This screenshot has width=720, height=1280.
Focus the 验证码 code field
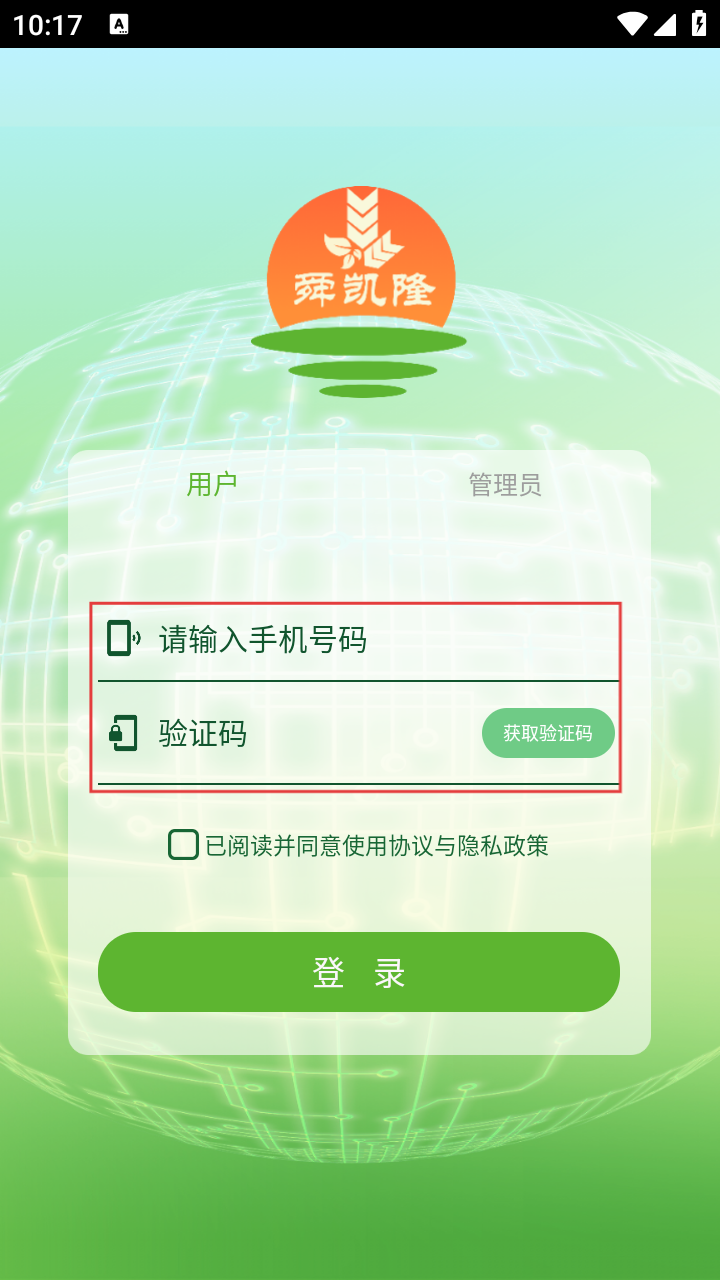tap(310, 735)
